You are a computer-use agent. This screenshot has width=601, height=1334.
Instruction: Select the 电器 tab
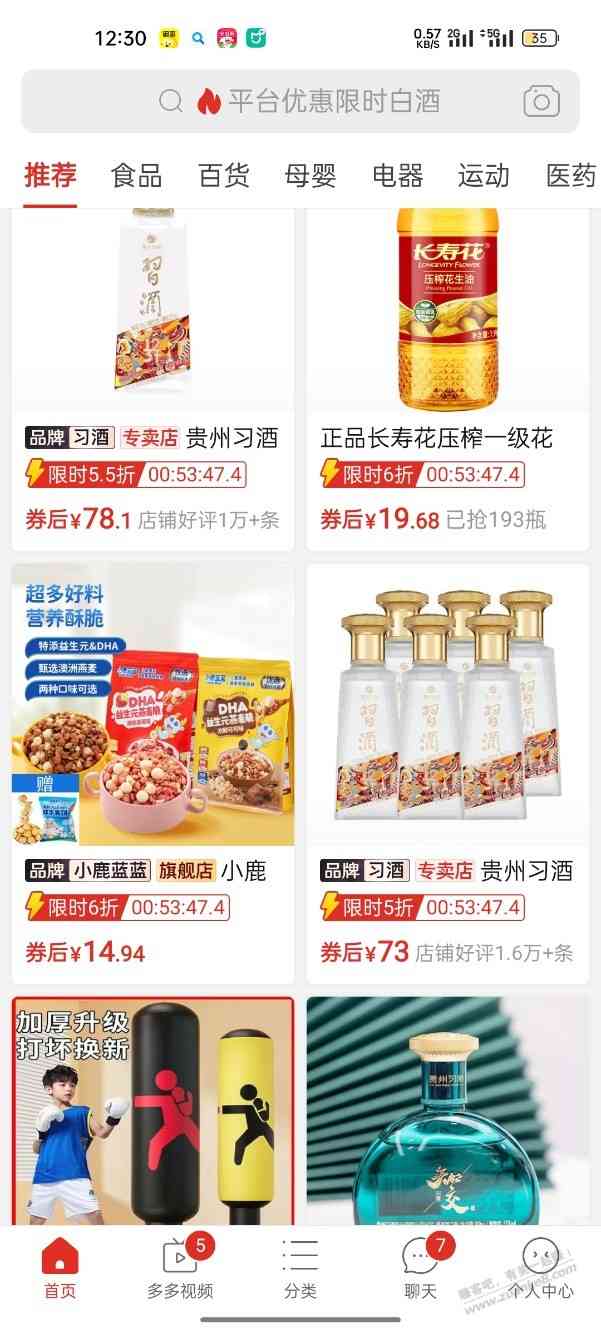397,176
